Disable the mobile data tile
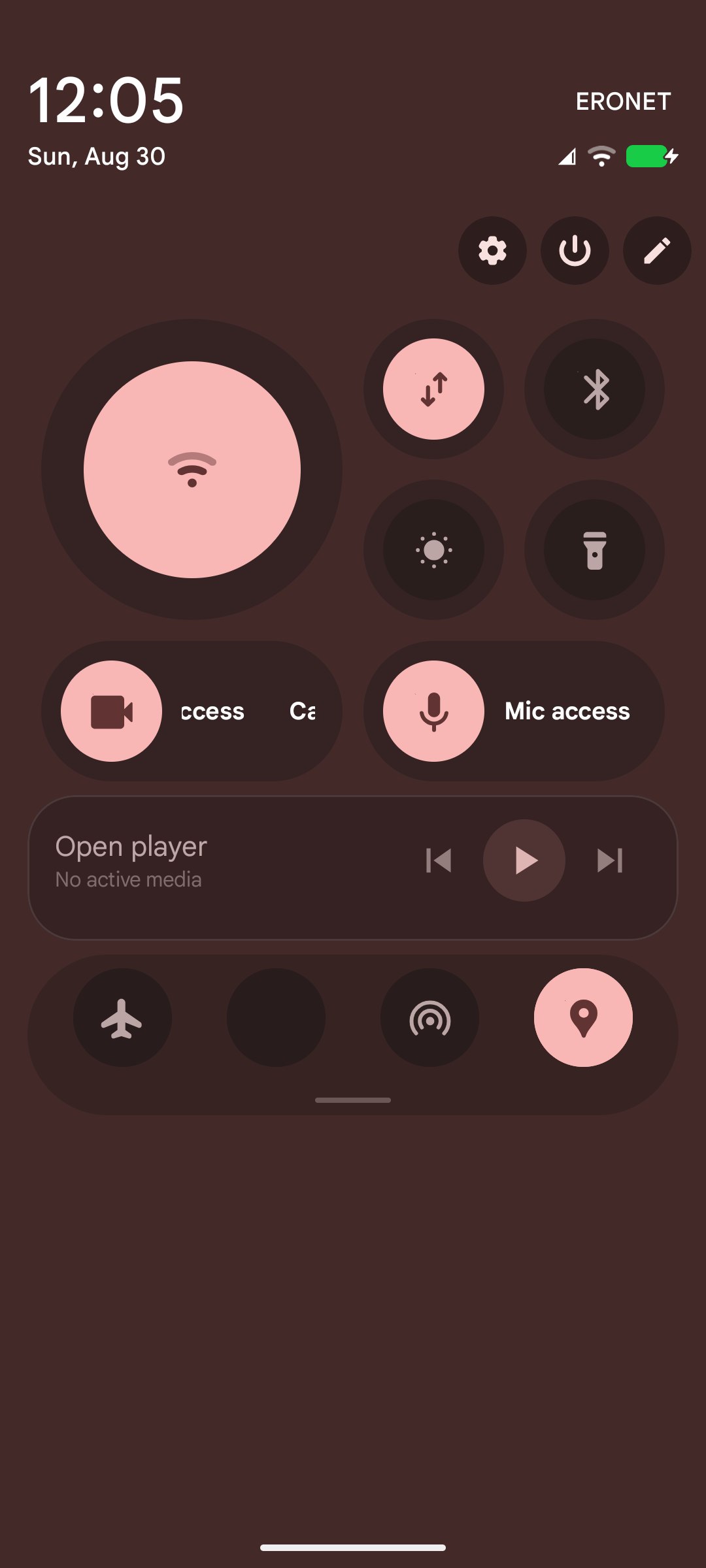 pyautogui.click(x=433, y=389)
